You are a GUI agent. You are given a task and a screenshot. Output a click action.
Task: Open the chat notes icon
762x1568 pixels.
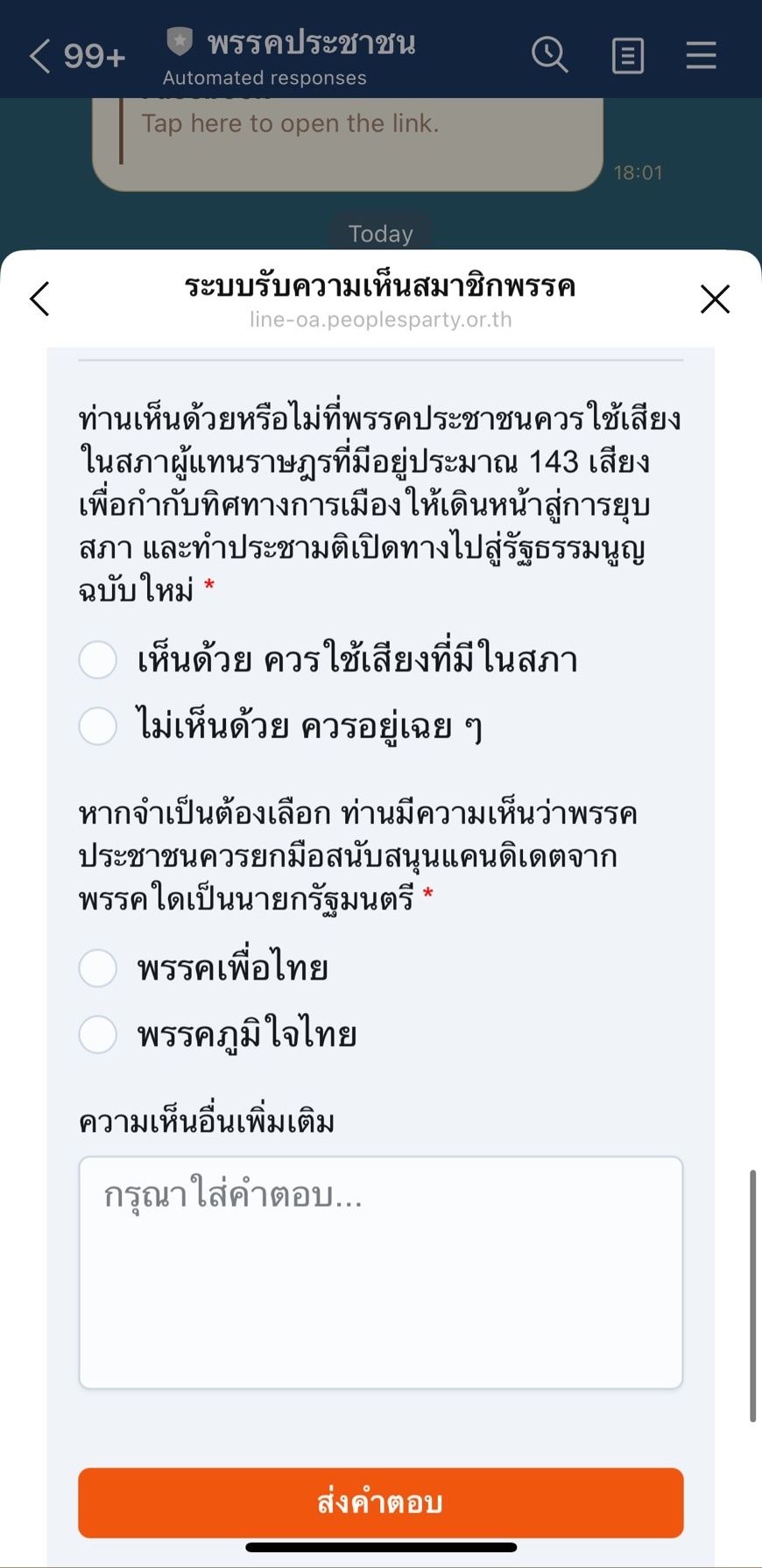pyautogui.click(x=627, y=56)
